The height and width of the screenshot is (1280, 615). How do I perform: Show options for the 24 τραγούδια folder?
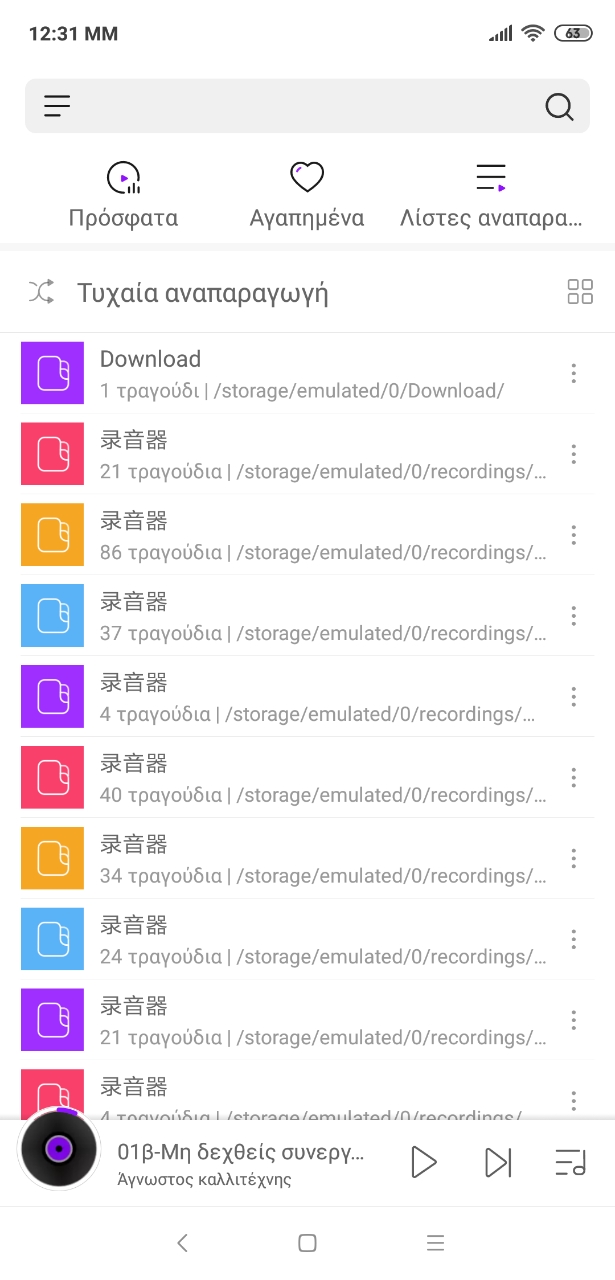(574, 940)
